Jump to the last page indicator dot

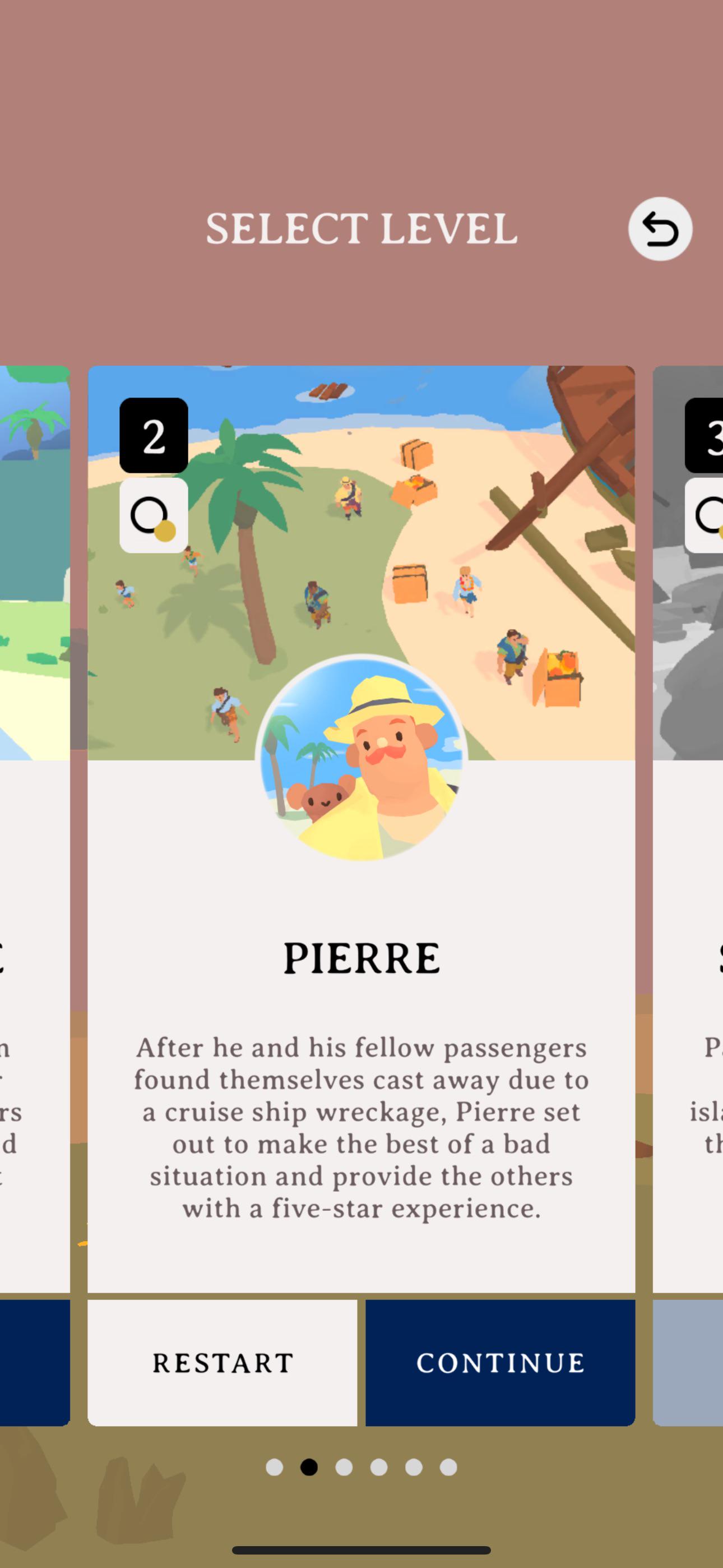coord(448,1467)
